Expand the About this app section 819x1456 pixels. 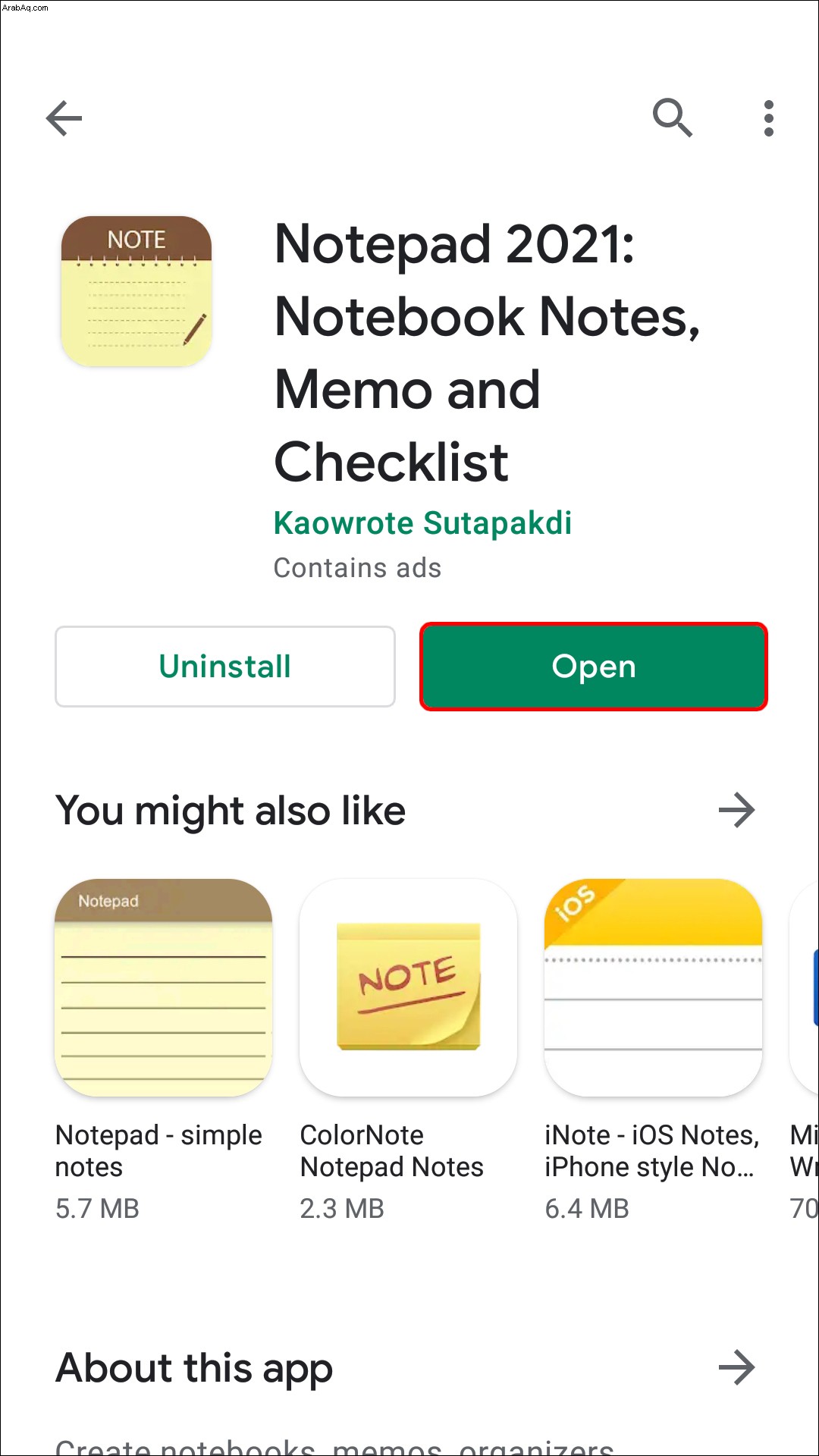(x=736, y=1367)
